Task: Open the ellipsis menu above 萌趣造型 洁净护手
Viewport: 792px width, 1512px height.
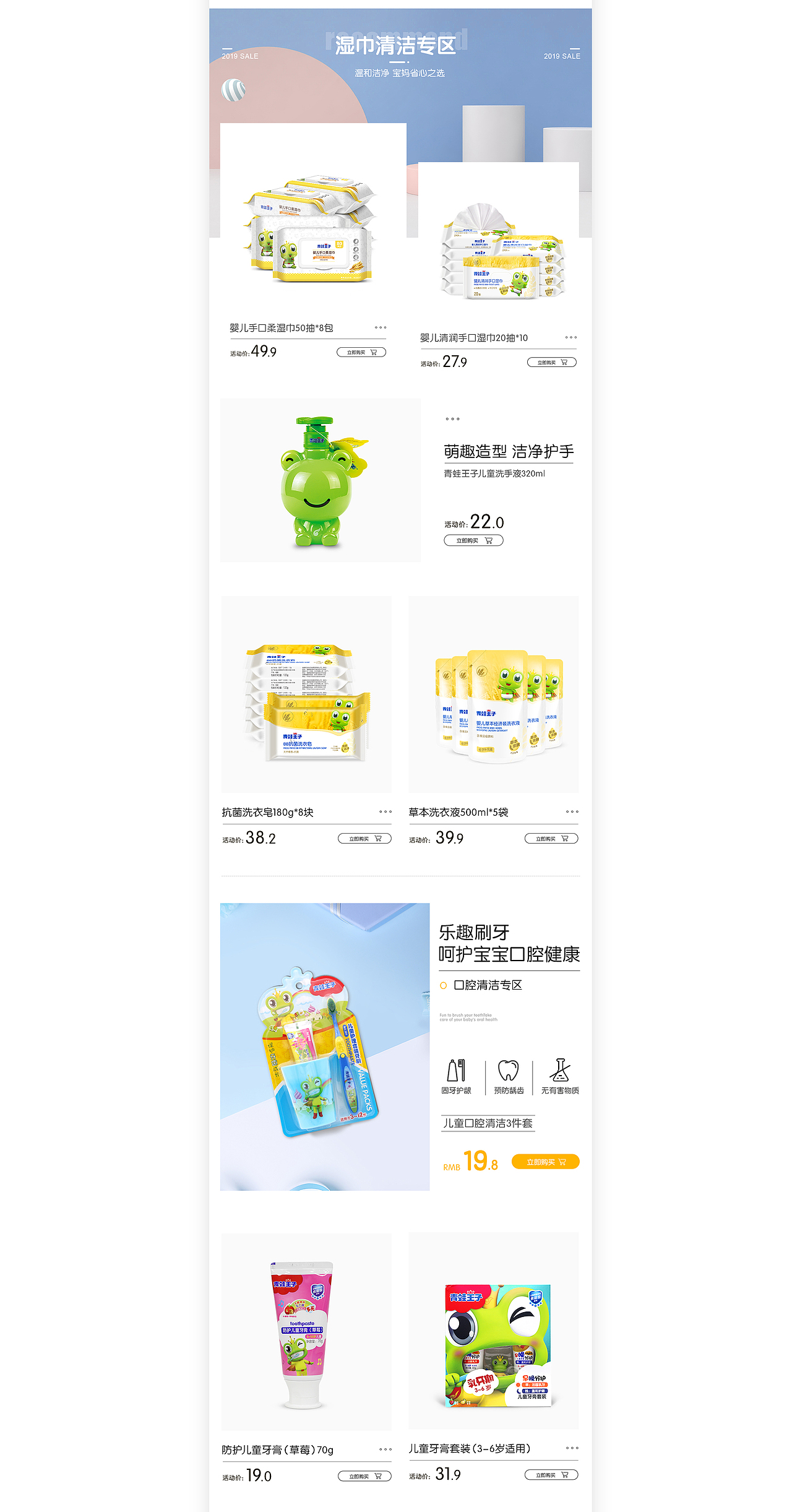Action: pyautogui.click(x=452, y=419)
